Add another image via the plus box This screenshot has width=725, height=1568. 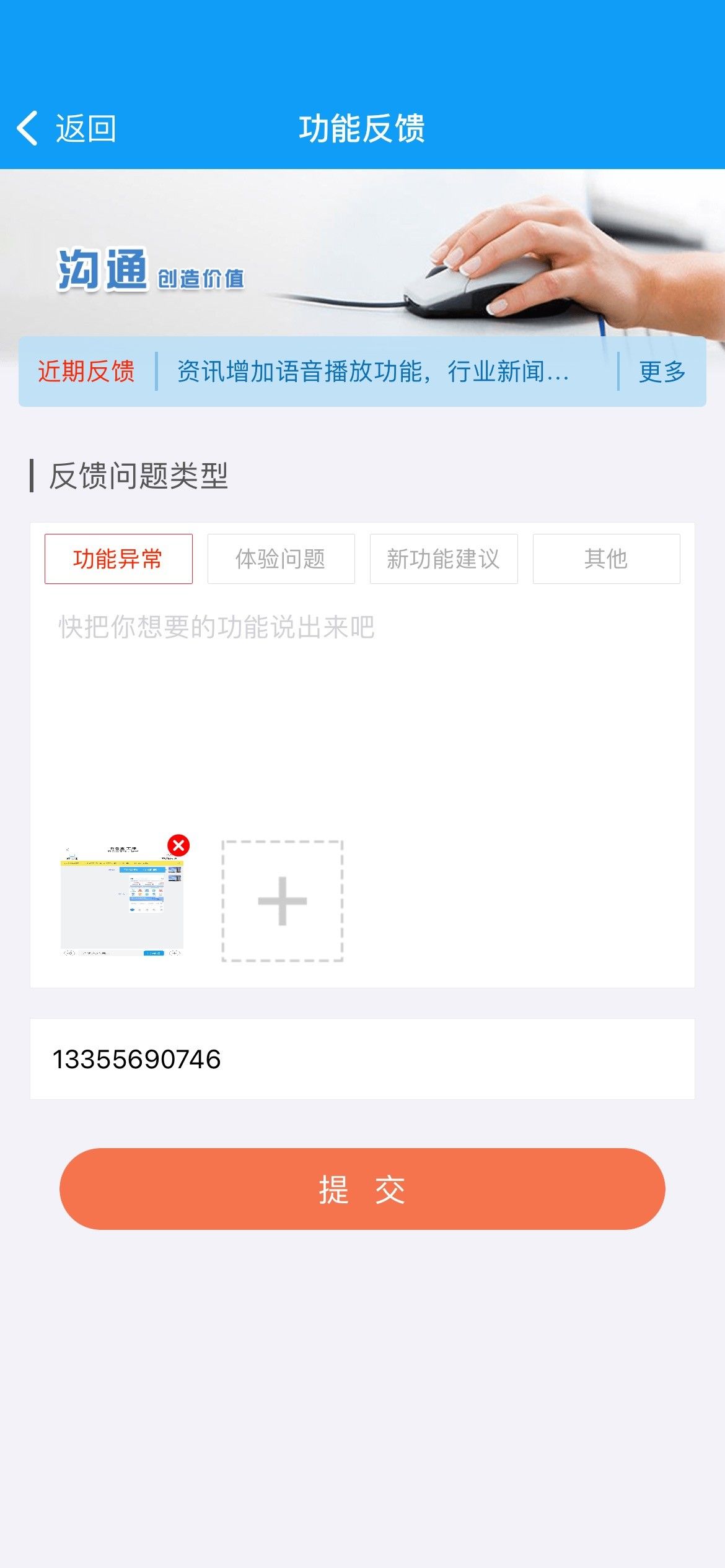click(283, 901)
